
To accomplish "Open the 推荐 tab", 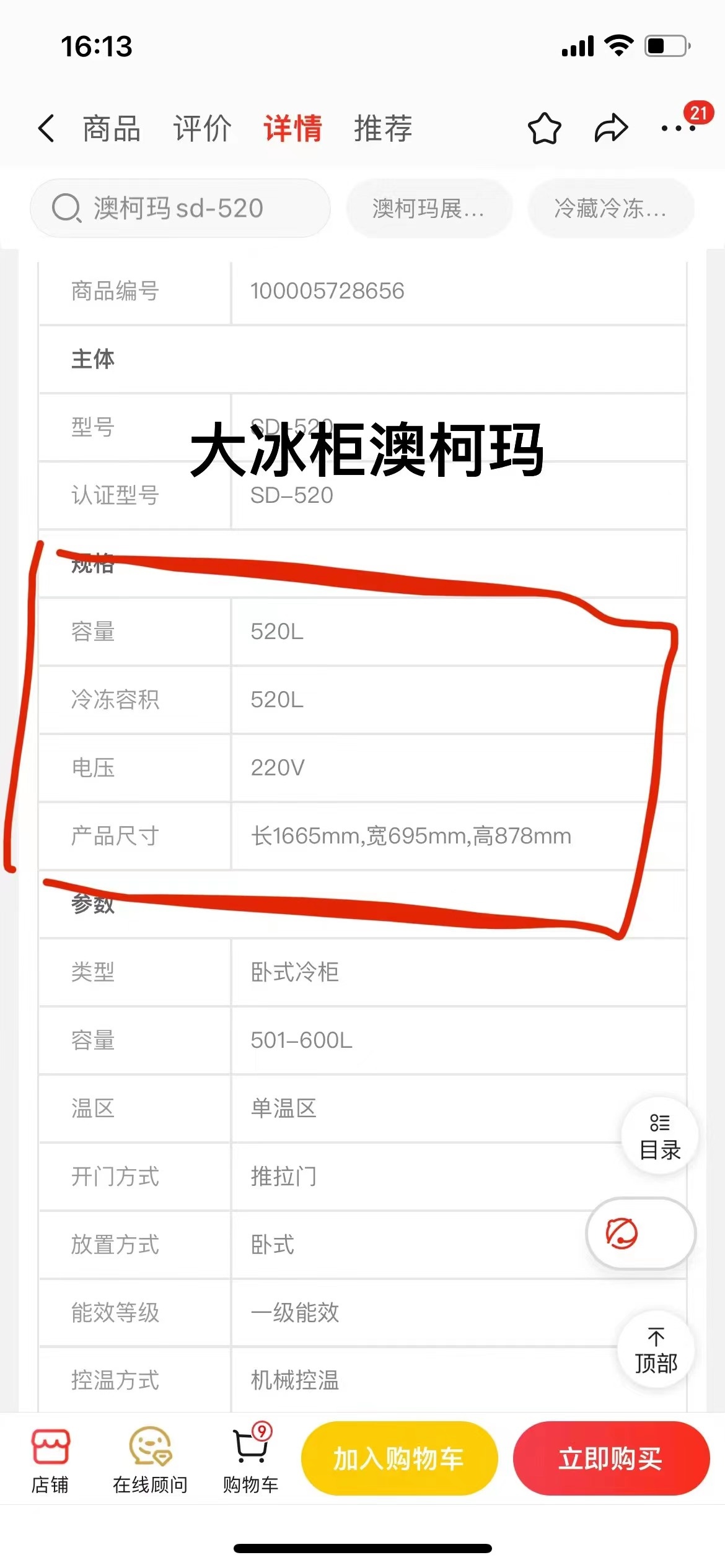I will point(383,129).
